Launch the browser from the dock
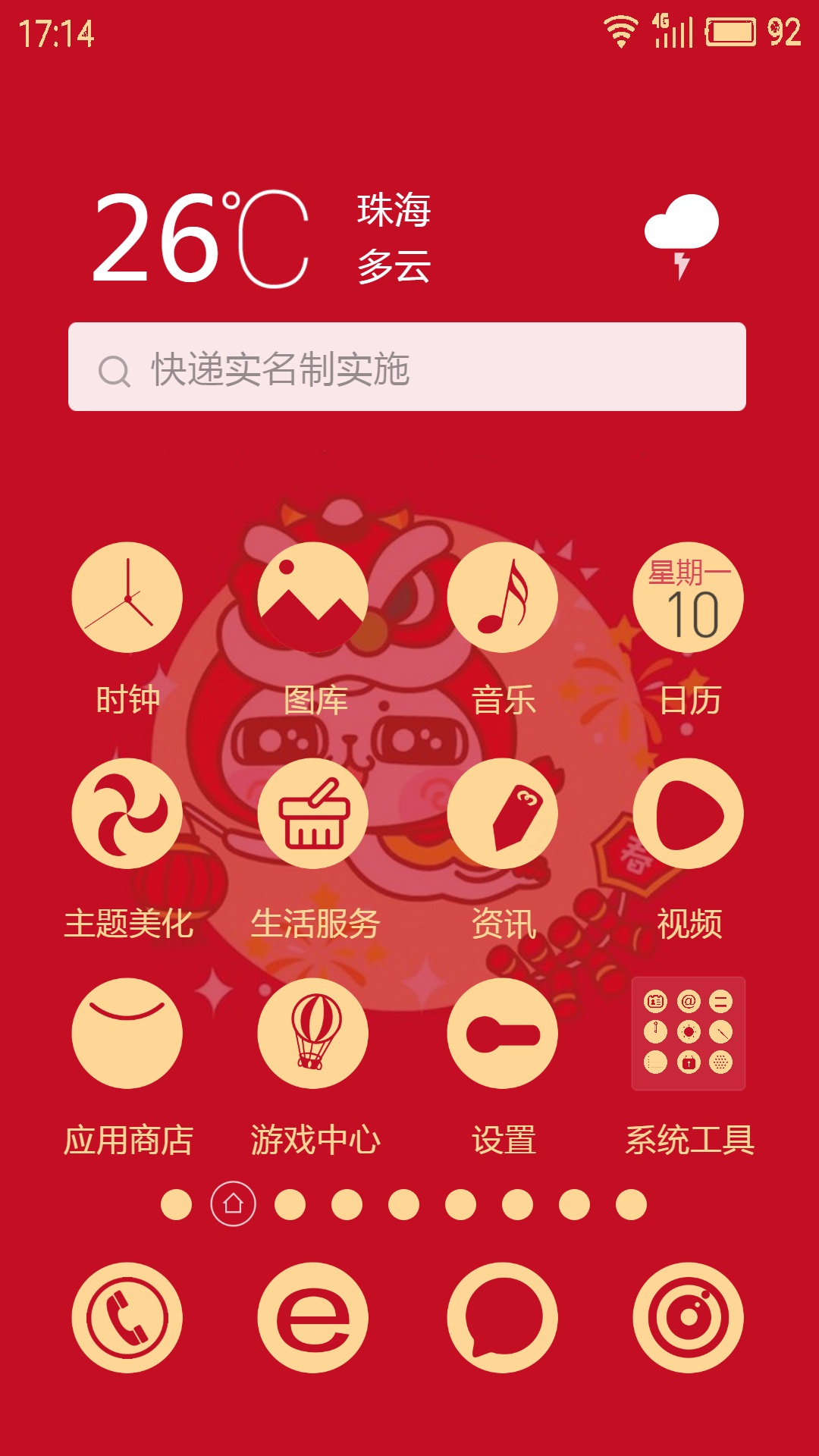 pos(313,1318)
